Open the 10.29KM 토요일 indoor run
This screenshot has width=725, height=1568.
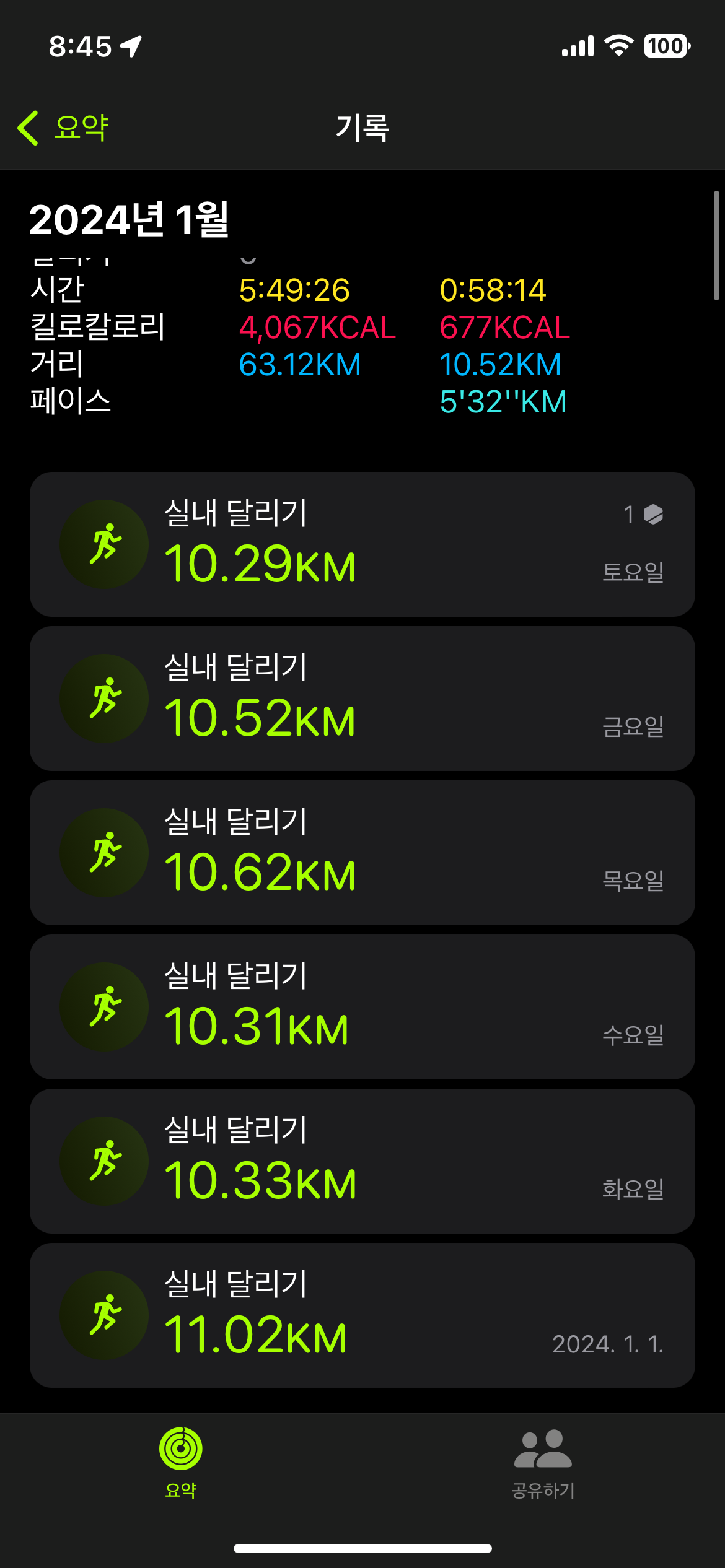pyautogui.click(x=362, y=544)
